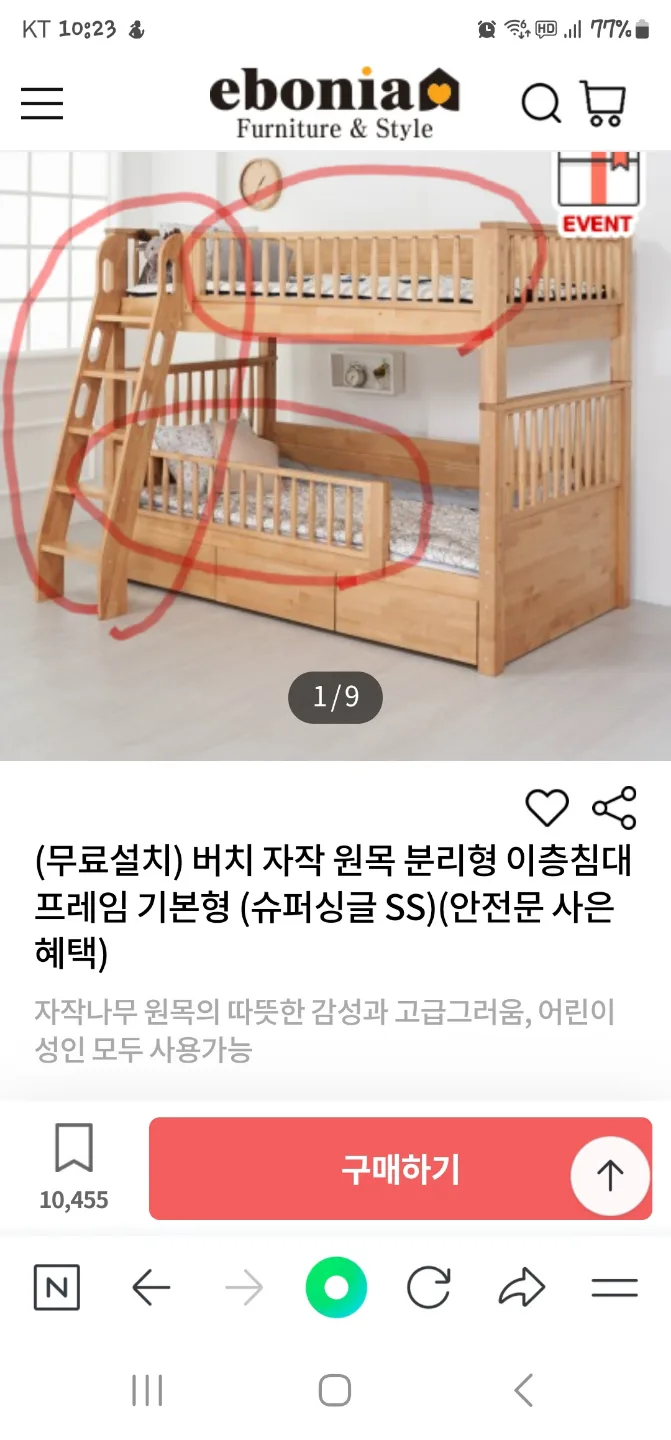Reload the current page

tap(428, 1288)
